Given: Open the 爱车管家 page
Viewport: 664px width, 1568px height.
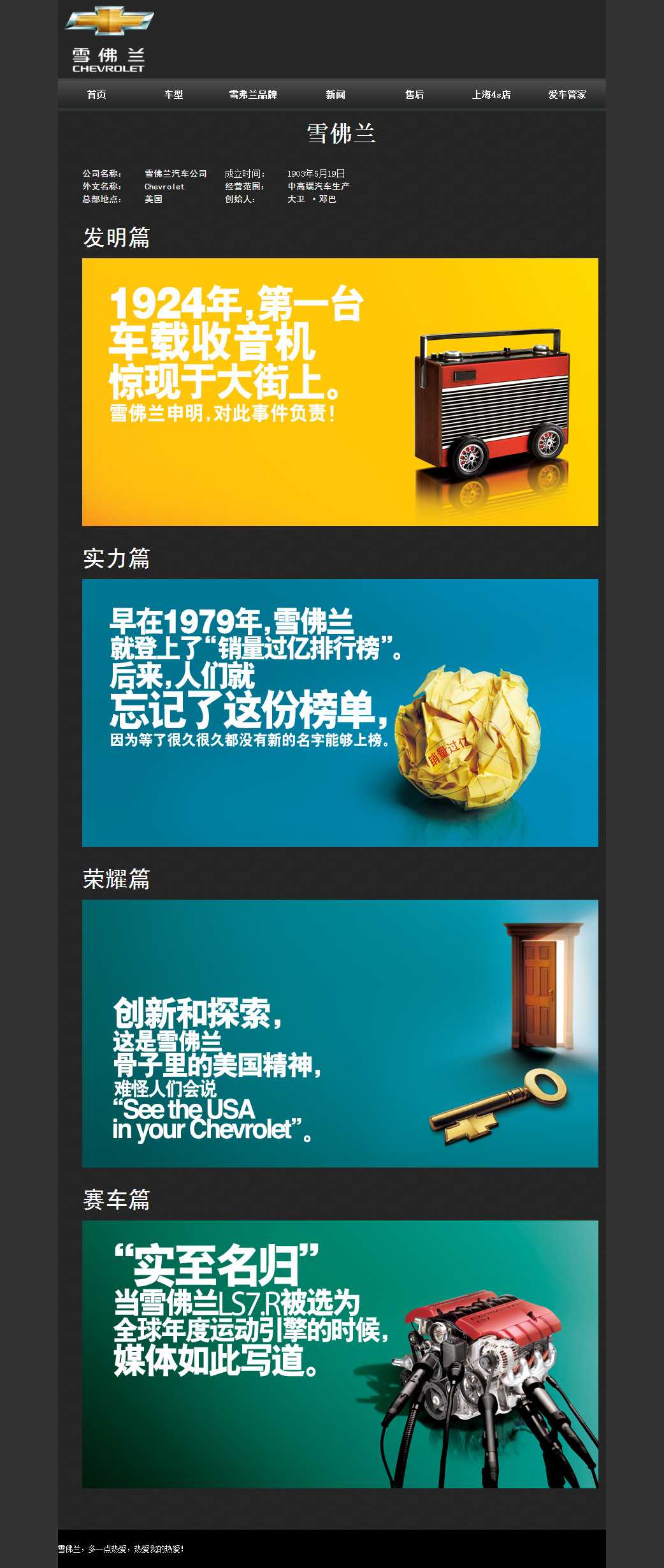Looking at the screenshot, I should [567, 94].
